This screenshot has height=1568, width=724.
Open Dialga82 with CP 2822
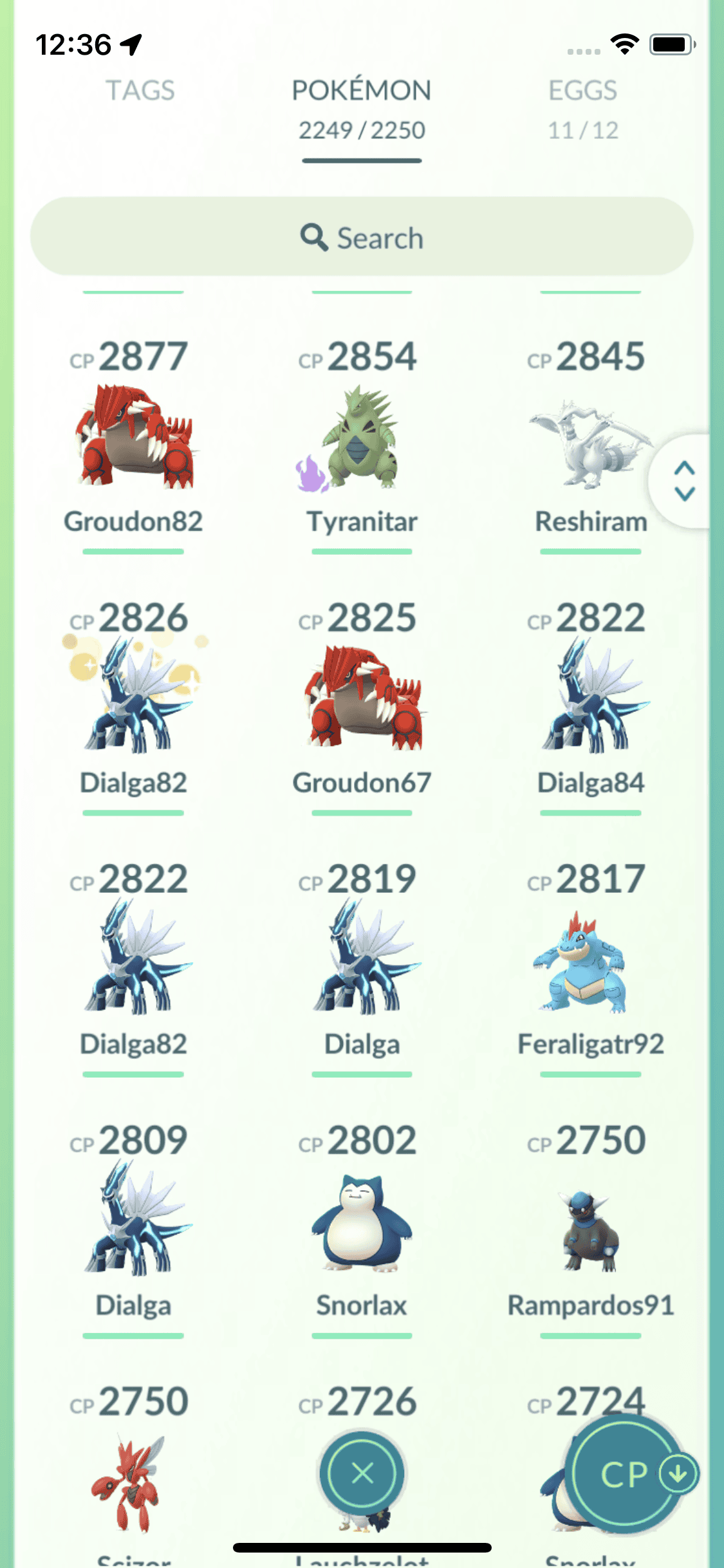(134, 959)
